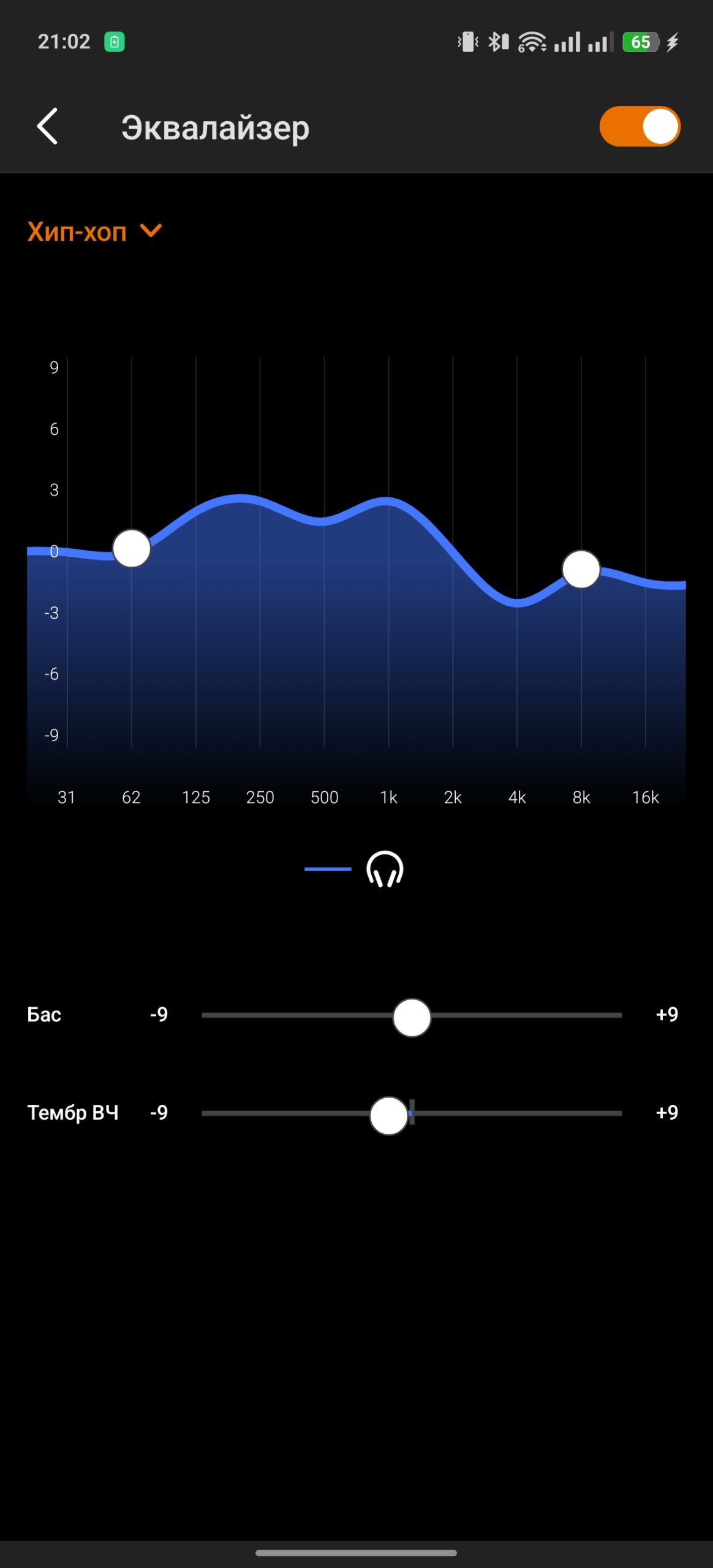Image resolution: width=713 pixels, height=1568 pixels.
Task: Tap the 62 Hz curve handle
Action: point(132,549)
